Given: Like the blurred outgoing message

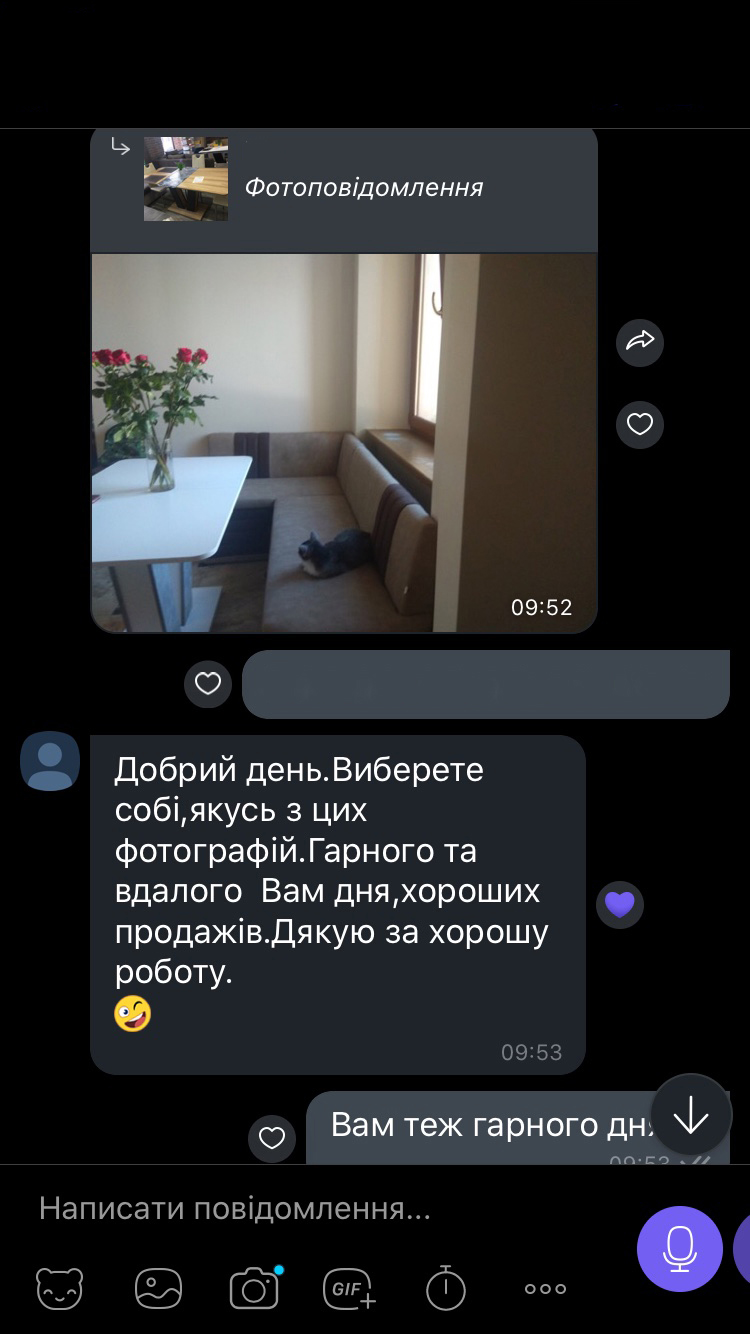Looking at the screenshot, I should (x=208, y=684).
